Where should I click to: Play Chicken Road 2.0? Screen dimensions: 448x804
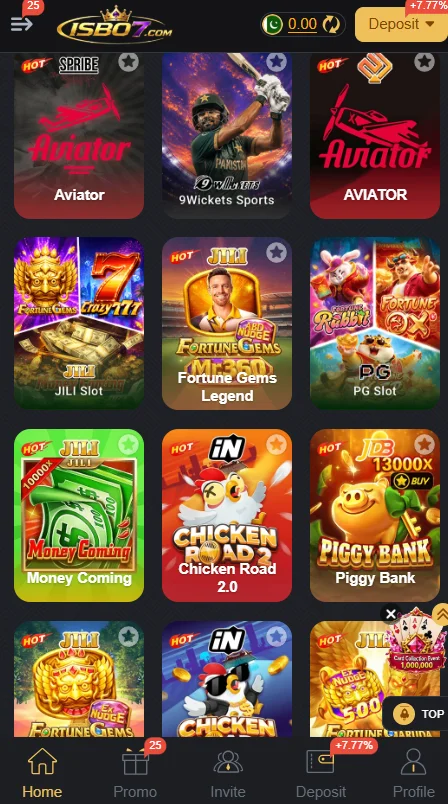[227, 515]
